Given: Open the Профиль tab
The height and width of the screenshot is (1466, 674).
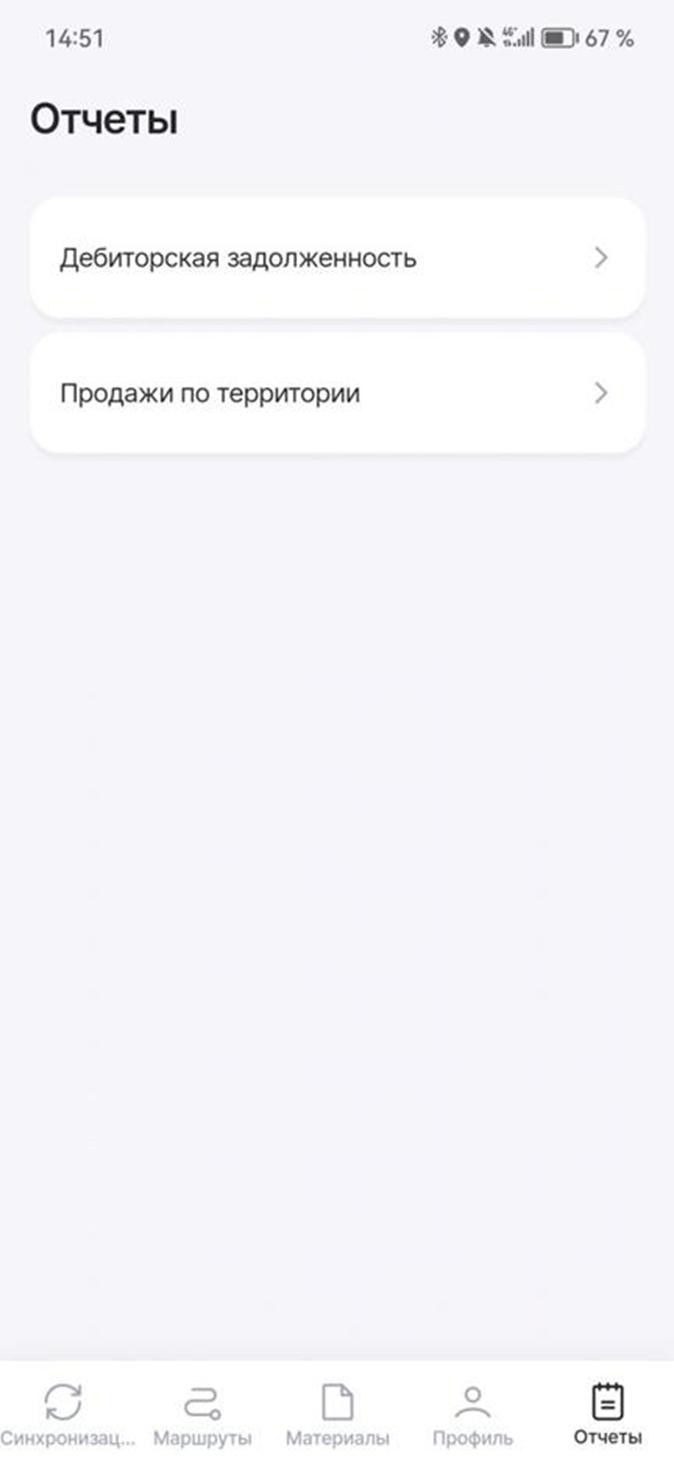Looking at the screenshot, I should click(472, 1415).
